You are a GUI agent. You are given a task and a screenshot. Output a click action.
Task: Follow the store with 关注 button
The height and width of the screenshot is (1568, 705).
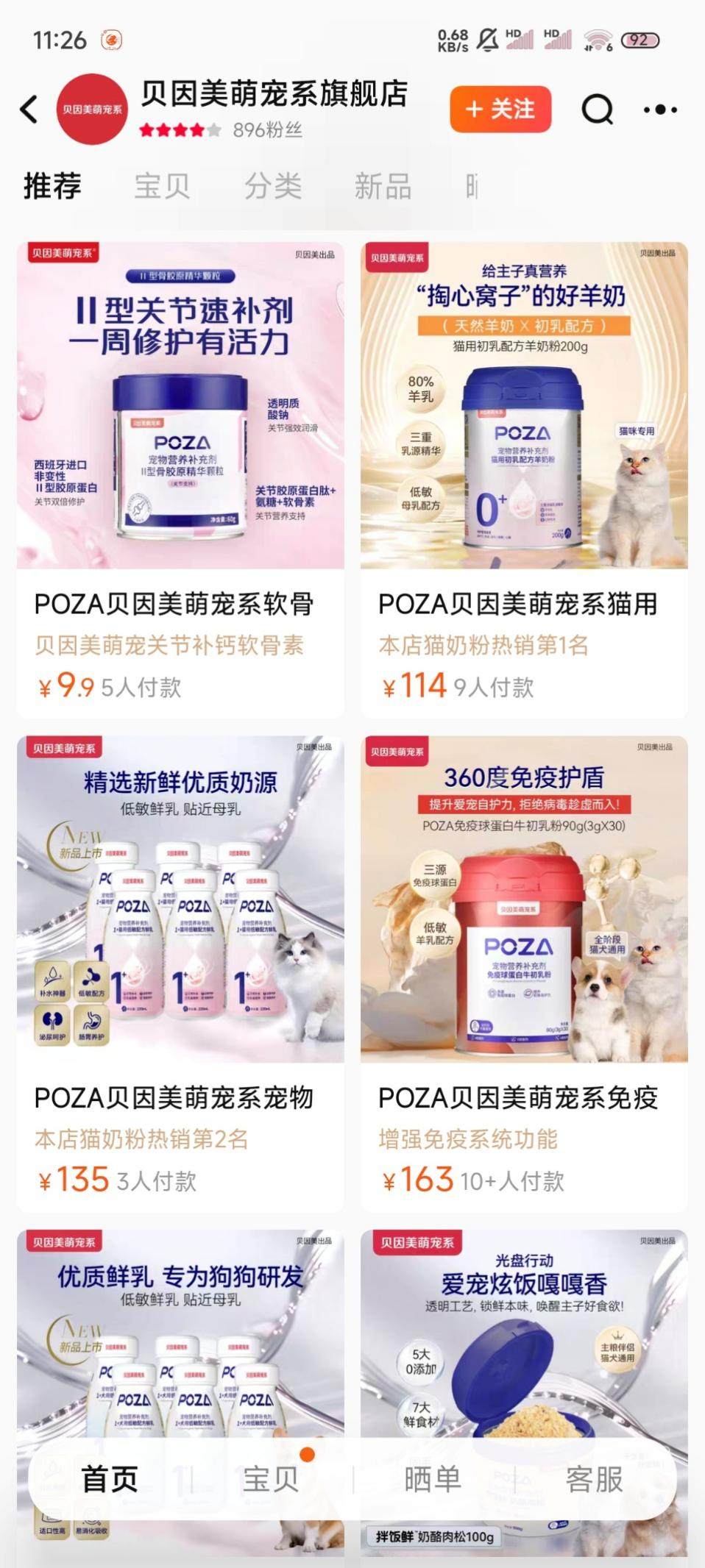point(500,110)
